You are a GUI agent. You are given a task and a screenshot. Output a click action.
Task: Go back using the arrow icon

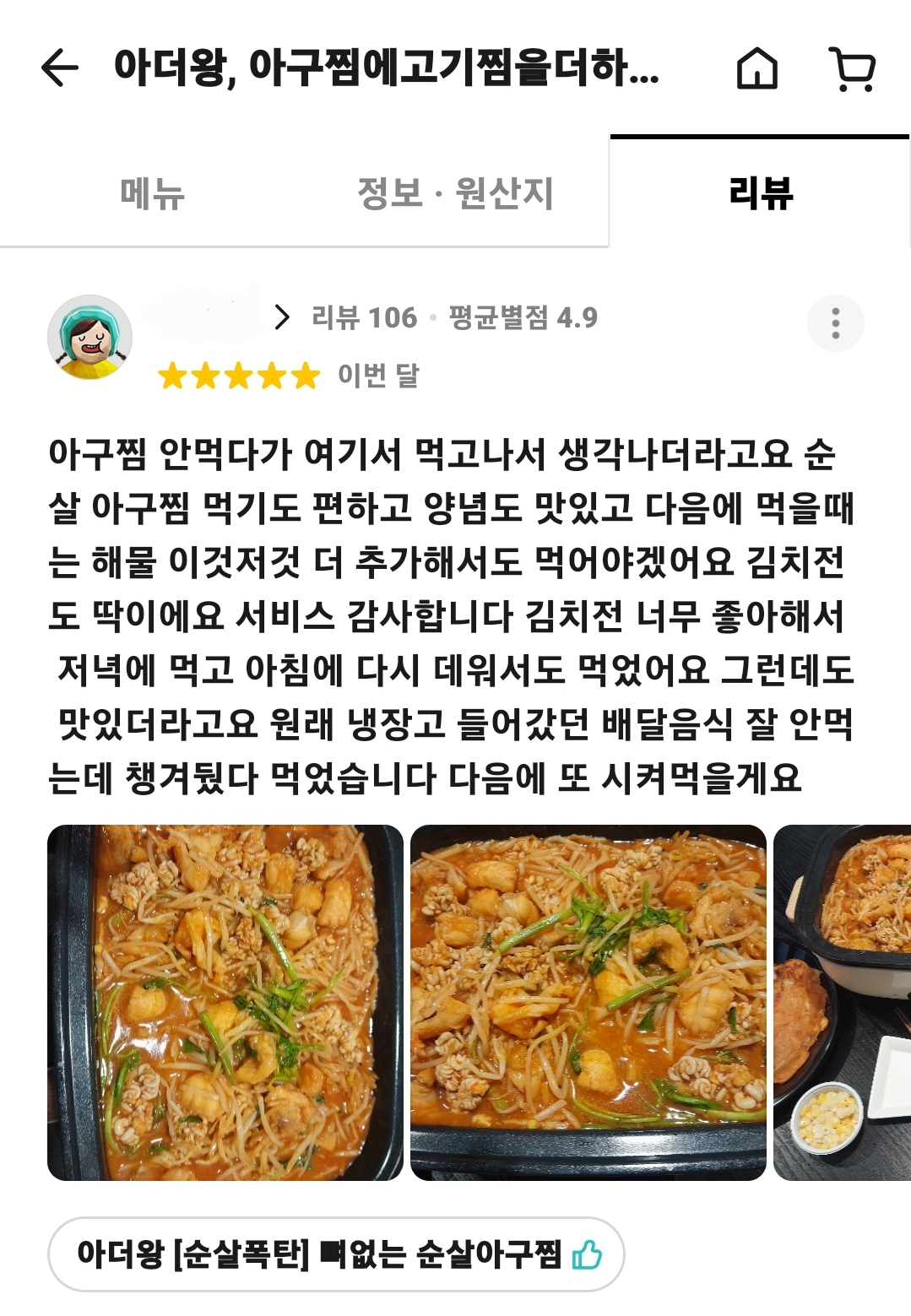(x=60, y=68)
